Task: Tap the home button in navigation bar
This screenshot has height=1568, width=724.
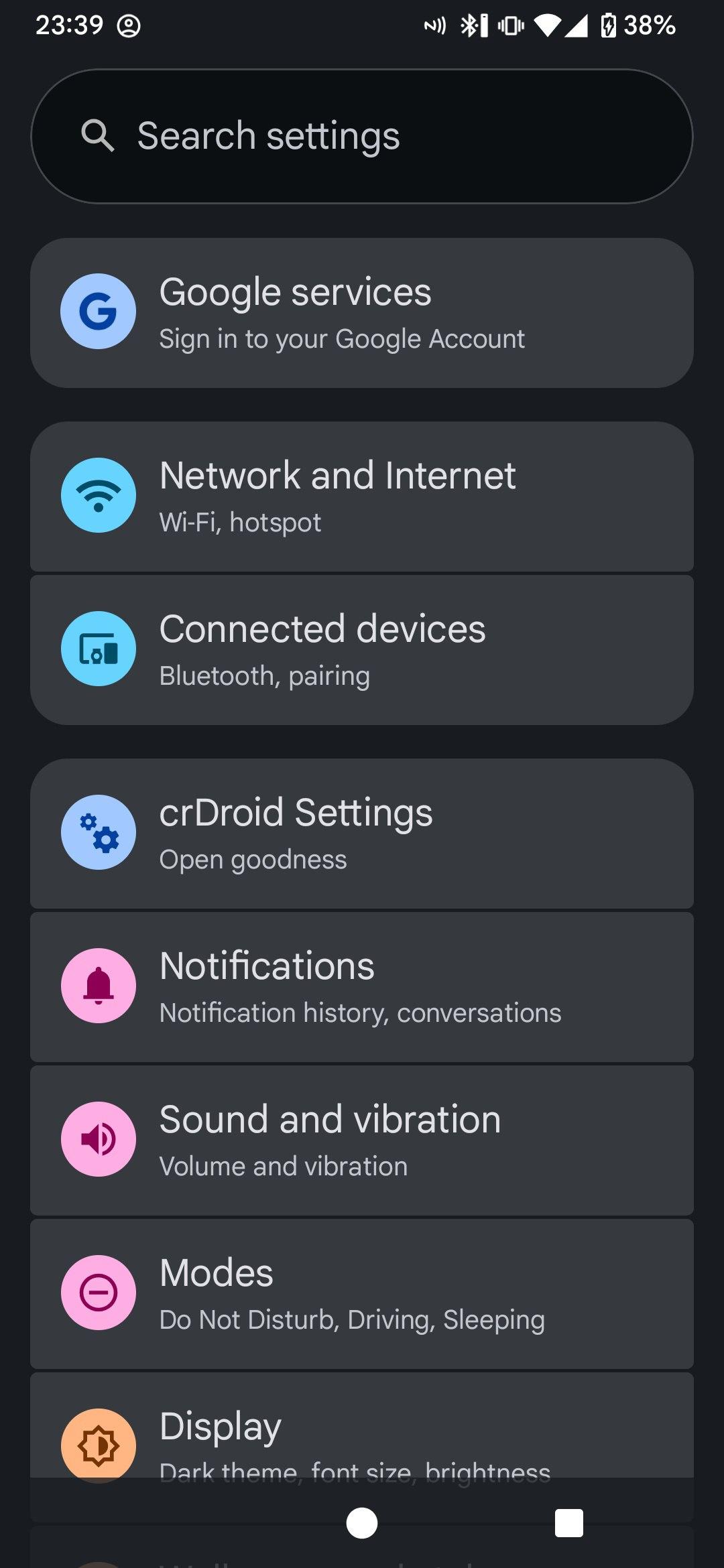Action: tap(362, 1523)
